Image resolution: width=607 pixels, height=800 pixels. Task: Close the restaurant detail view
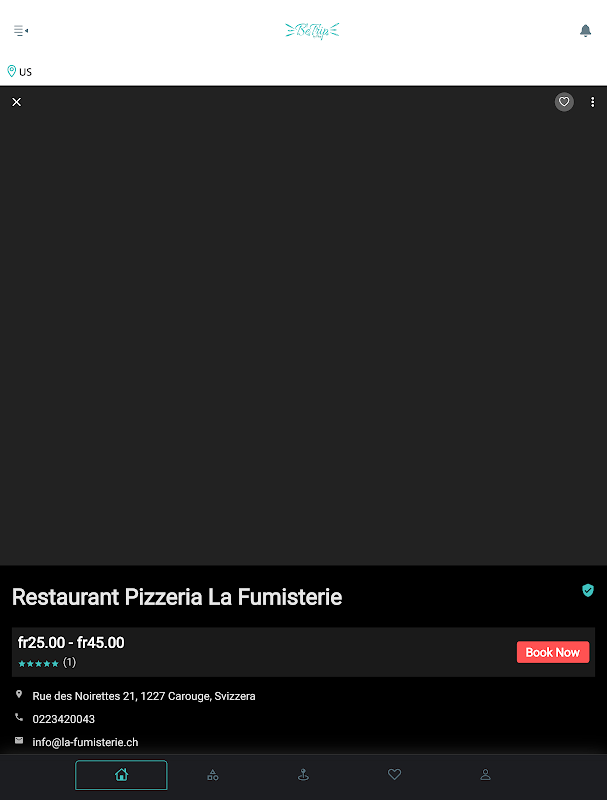point(17,102)
